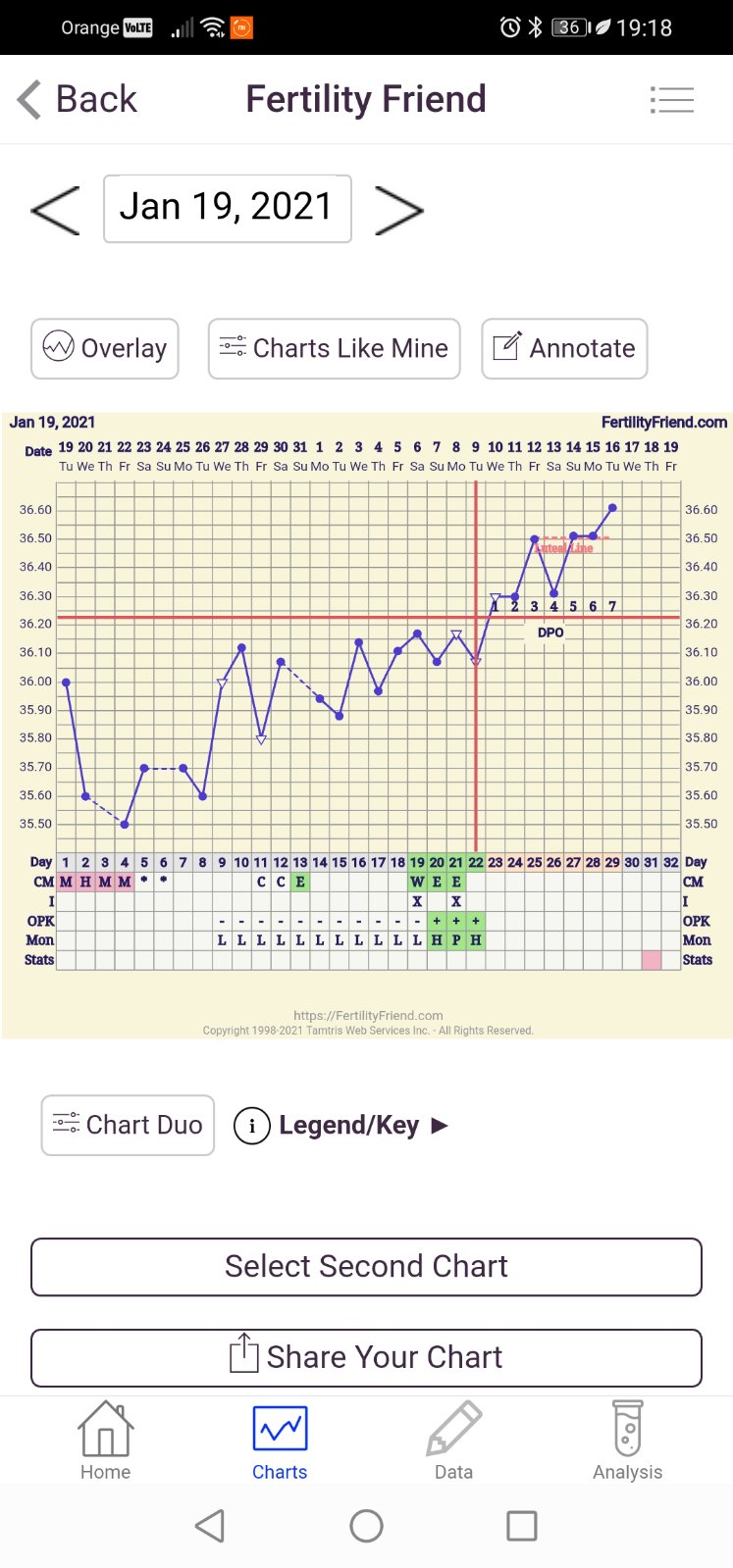733x1568 pixels.
Task: Open the Analysis tab
Action: pyautogui.click(x=628, y=1441)
